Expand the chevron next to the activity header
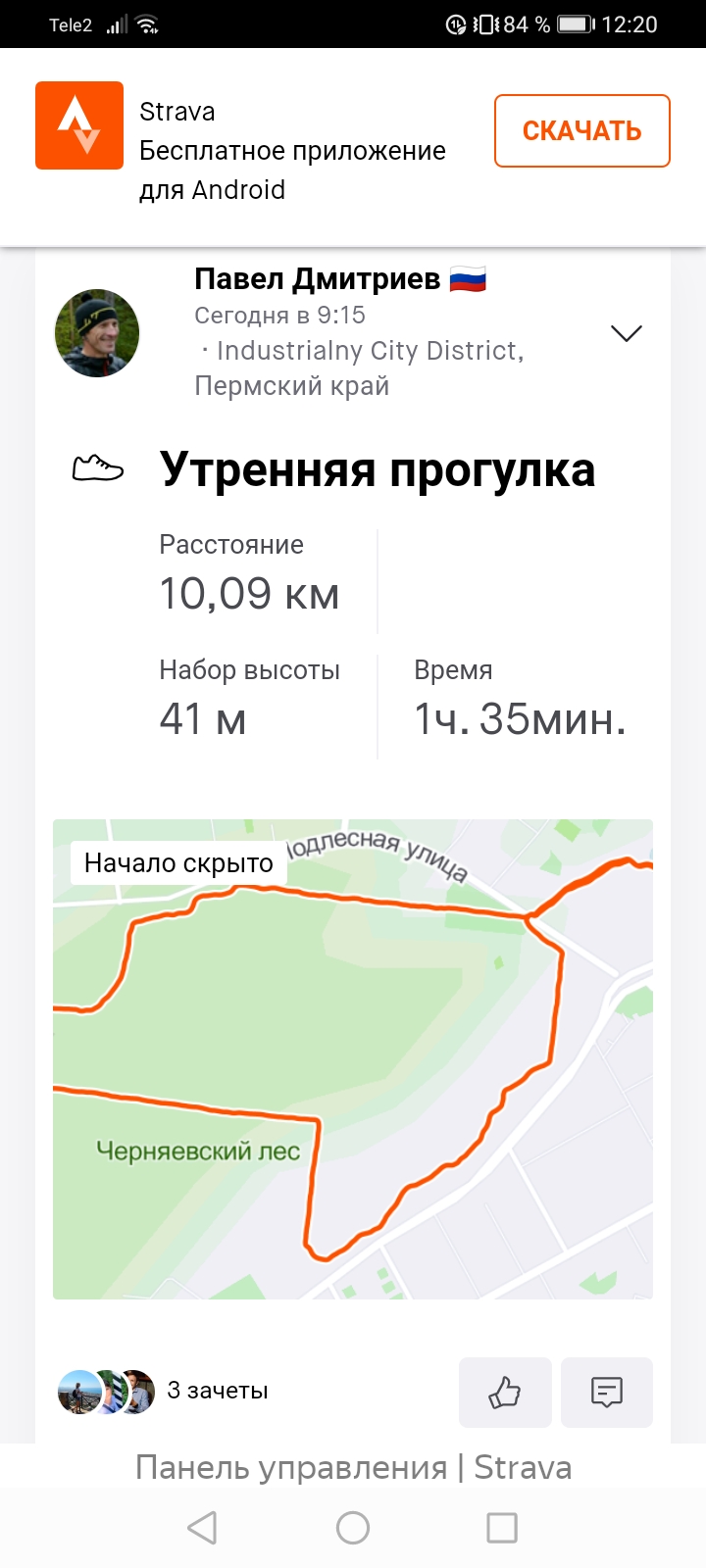The image size is (706, 1568). (x=626, y=334)
